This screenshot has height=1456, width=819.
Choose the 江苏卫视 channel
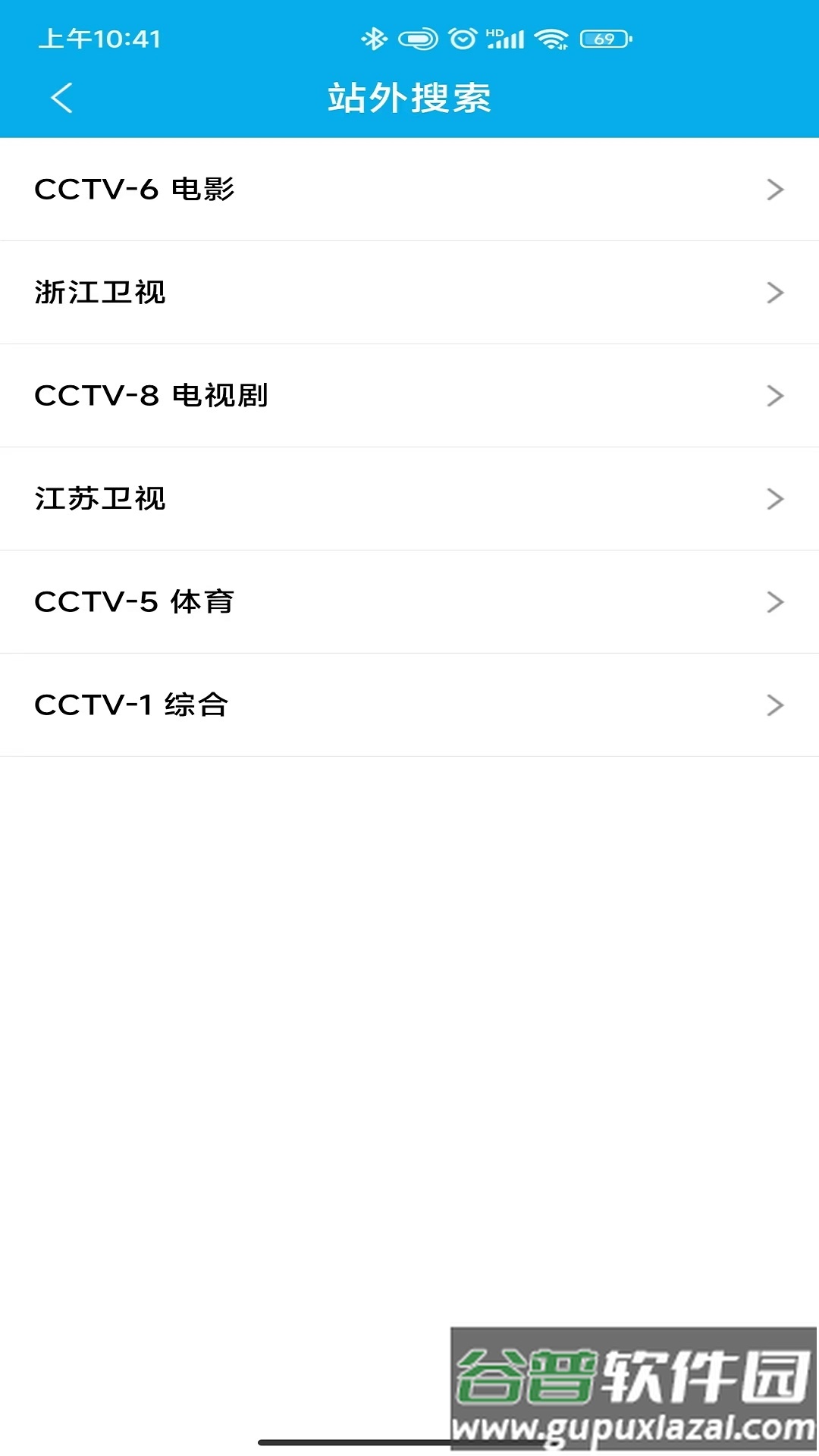[409, 499]
